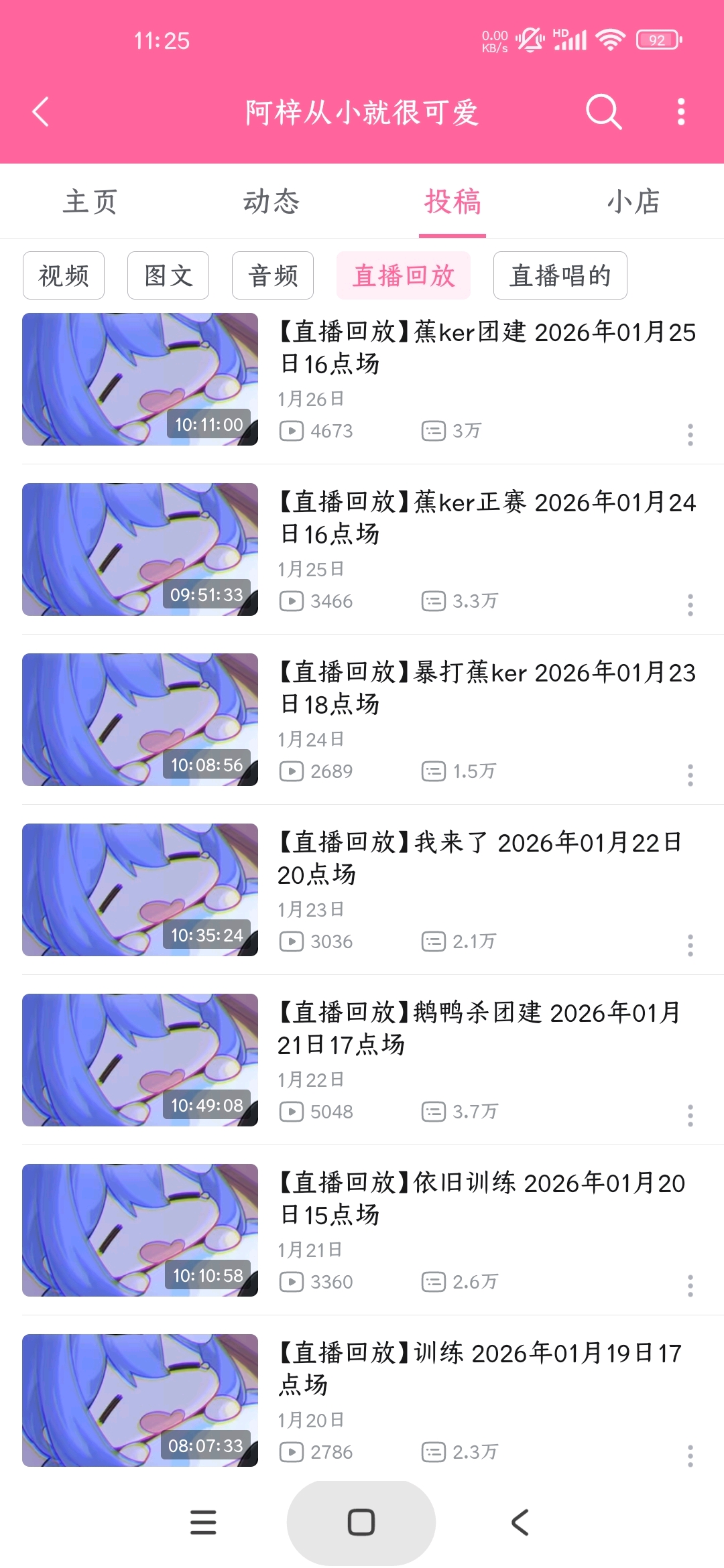Show more options for 鹅鸭杀团建 video
This screenshot has width=724, height=1568.
(x=690, y=1116)
